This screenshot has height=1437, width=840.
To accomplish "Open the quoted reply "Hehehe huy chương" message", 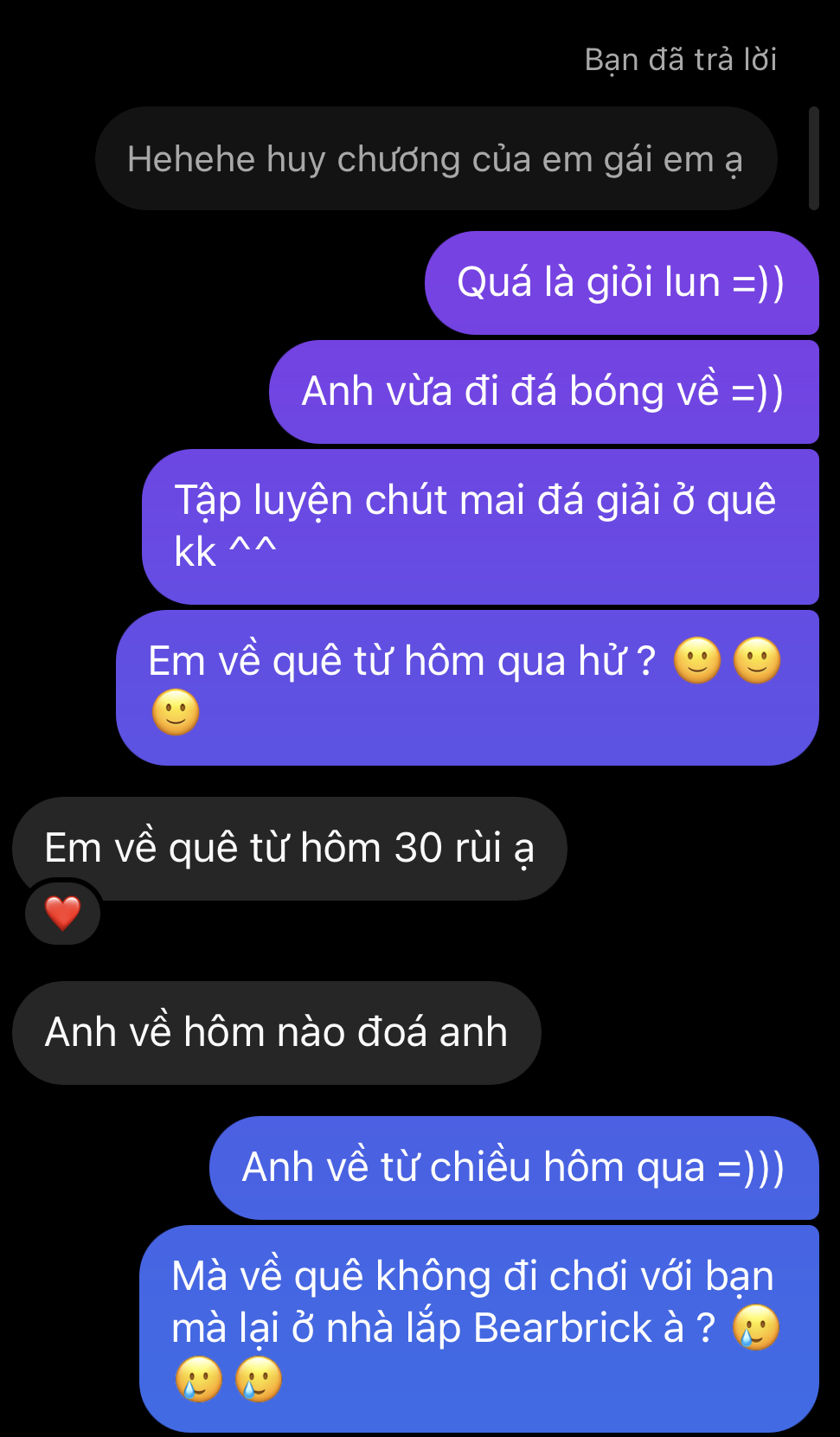I will [435, 159].
